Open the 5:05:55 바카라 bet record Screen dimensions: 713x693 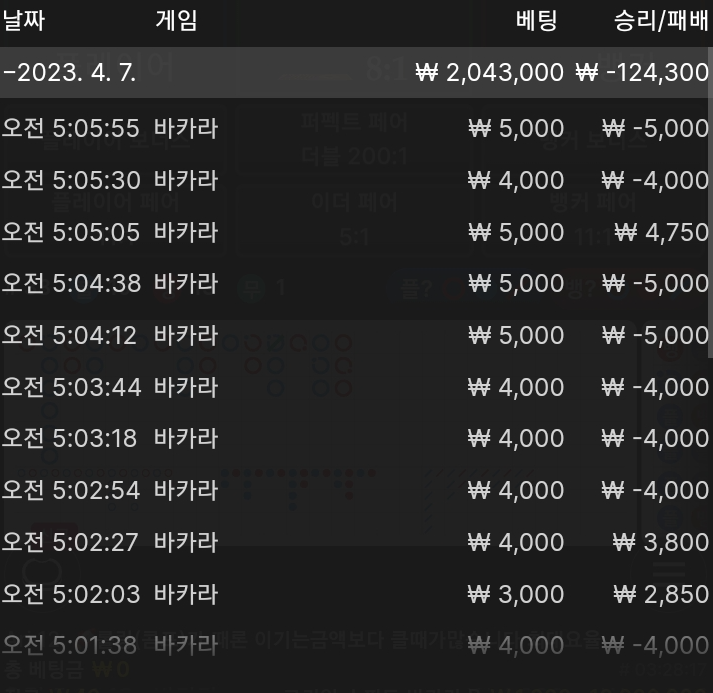pyautogui.click(x=355, y=129)
